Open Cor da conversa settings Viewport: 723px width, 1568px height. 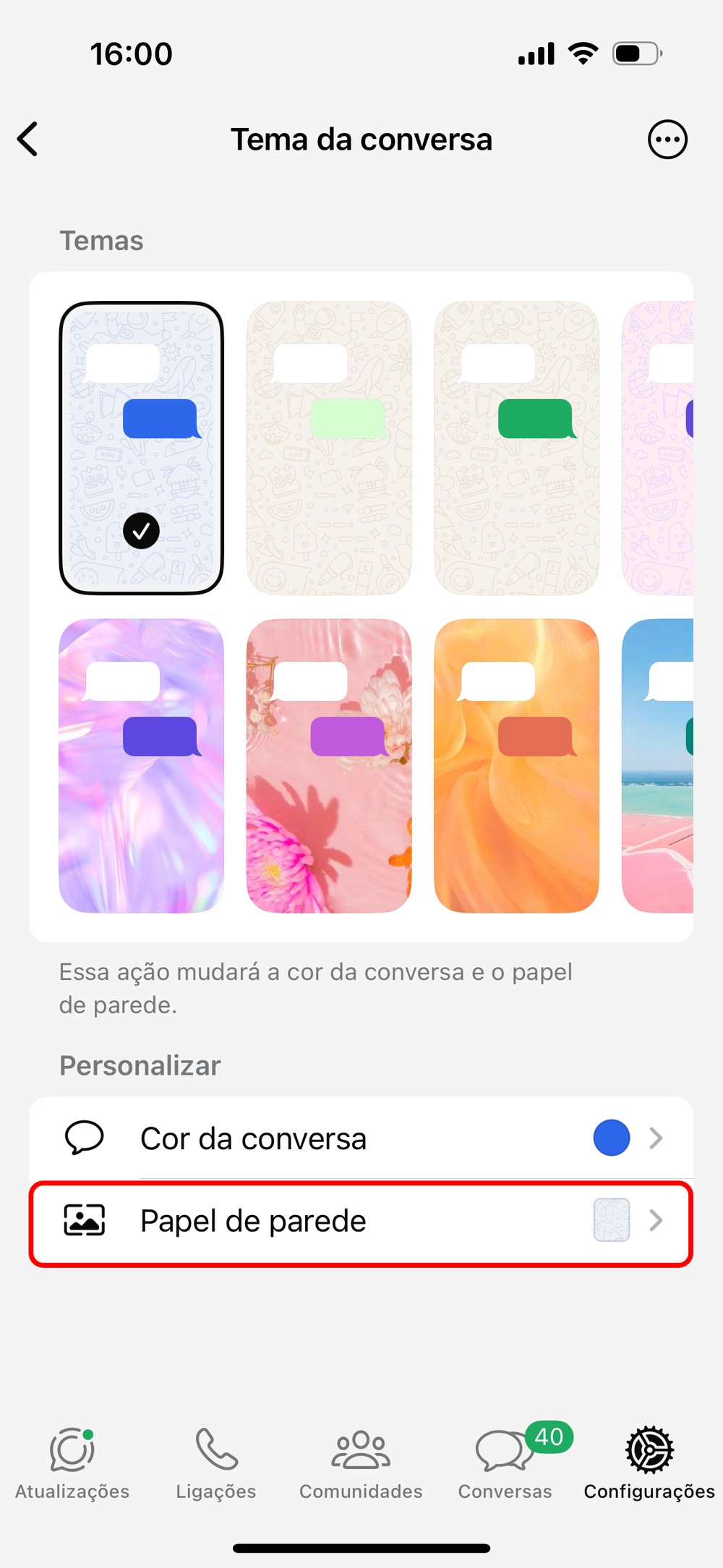coord(361,1138)
